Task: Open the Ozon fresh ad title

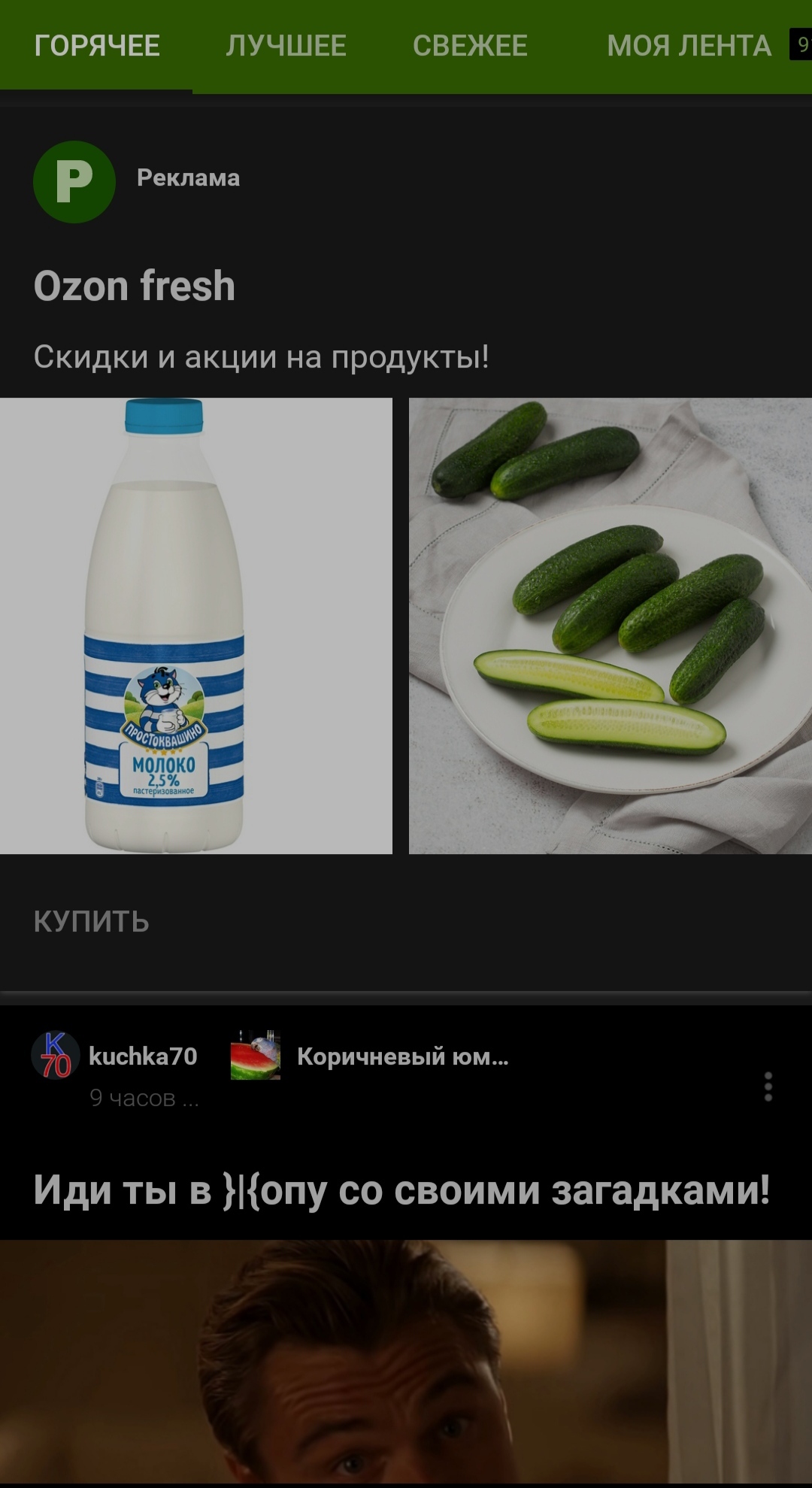Action: [135, 286]
